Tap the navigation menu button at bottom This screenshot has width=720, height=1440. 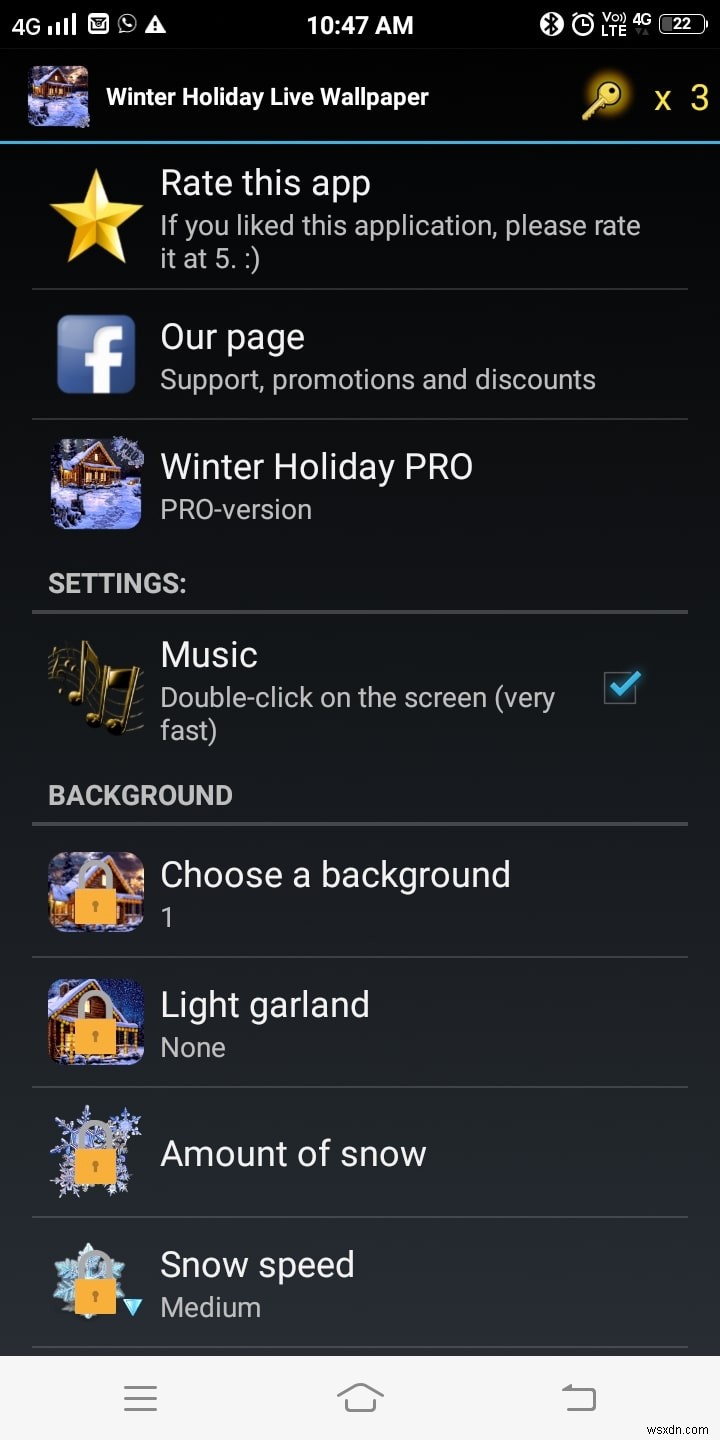pyautogui.click(x=140, y=1397)
